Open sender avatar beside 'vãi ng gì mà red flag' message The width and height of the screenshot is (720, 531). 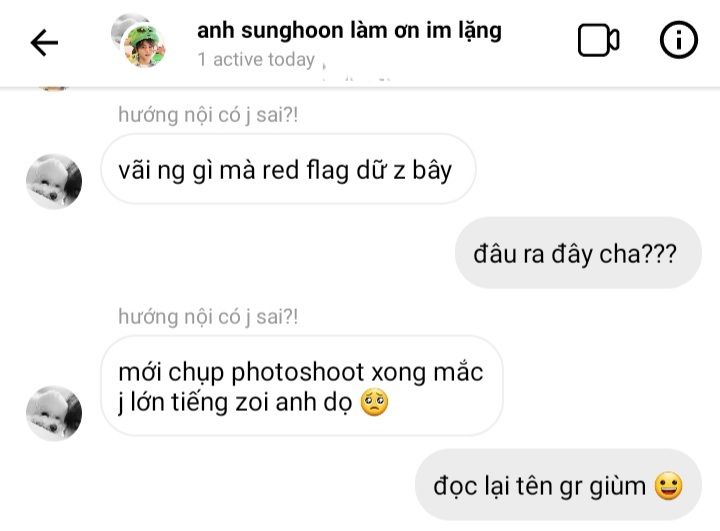click(x=53, y=181)
